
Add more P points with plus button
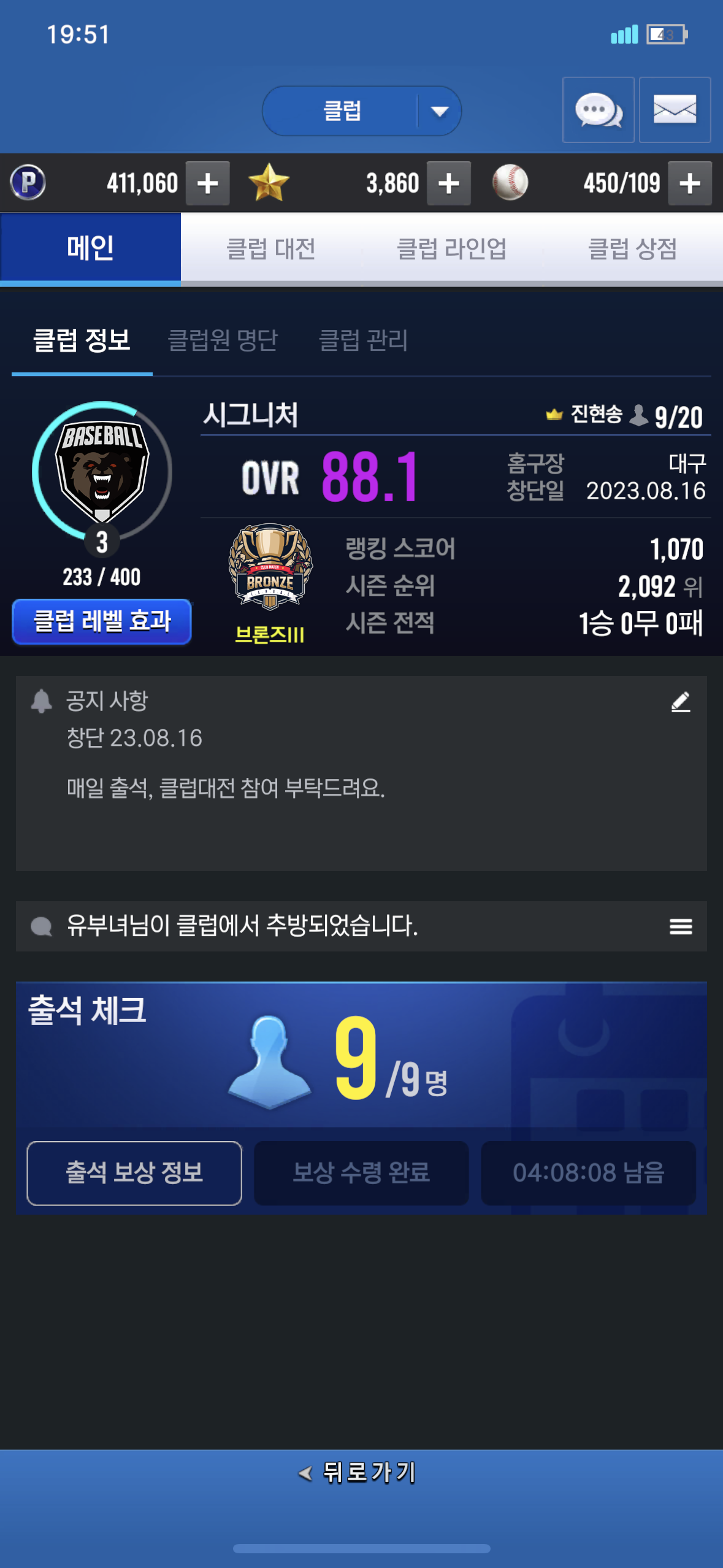[x=208, y=183]
